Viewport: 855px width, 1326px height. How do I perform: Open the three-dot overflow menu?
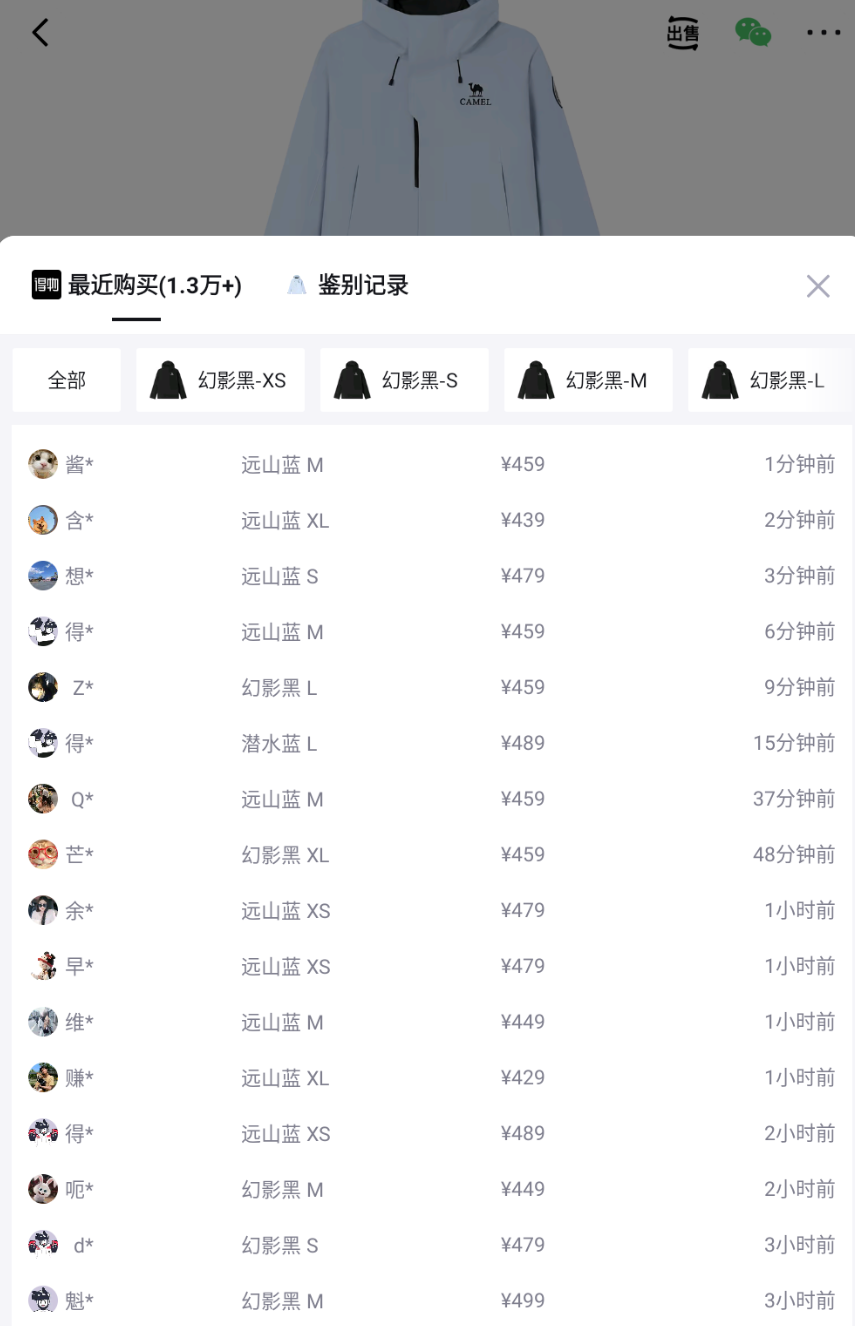tap(823, 33)
